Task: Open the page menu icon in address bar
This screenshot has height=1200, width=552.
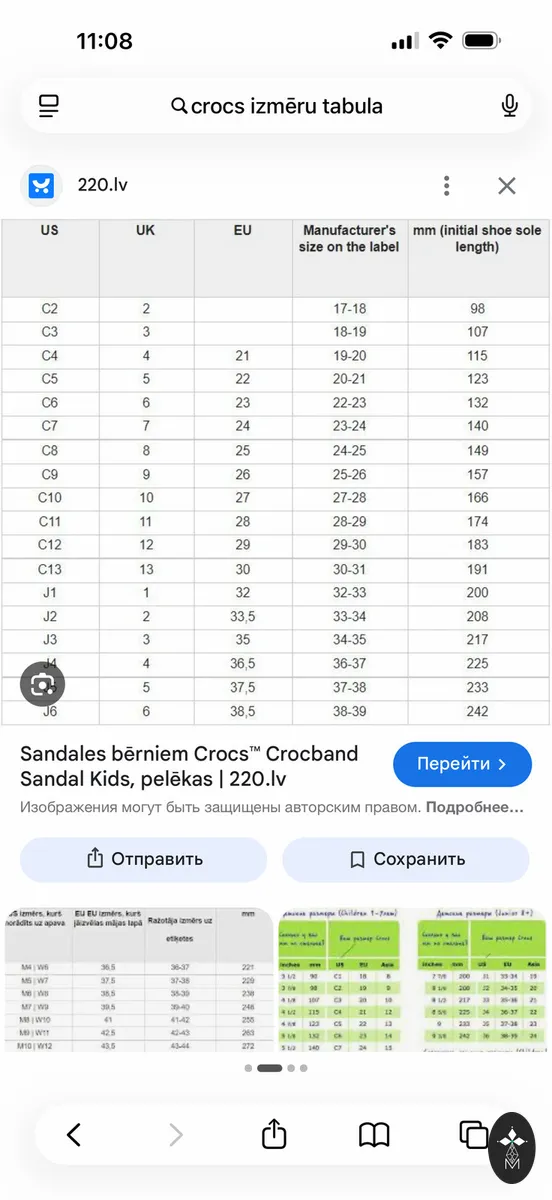Action: tap(49, 106)
